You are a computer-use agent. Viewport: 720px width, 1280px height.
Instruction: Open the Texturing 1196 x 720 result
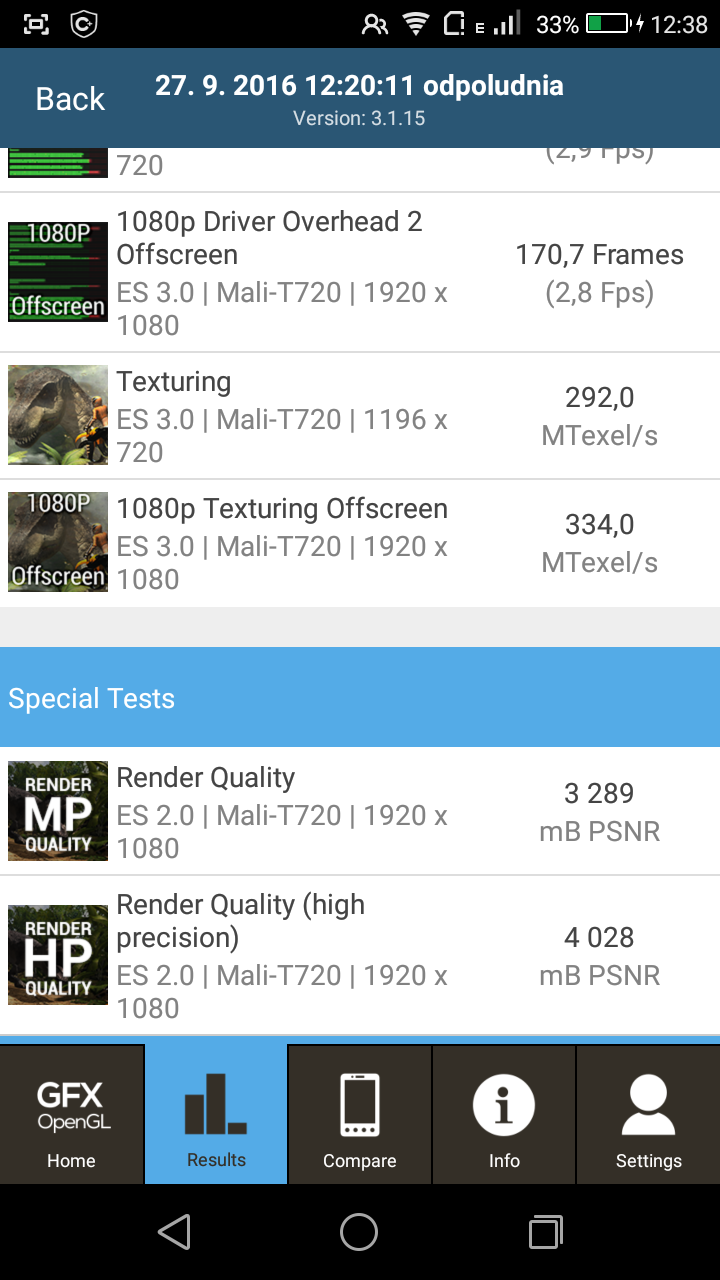pos(360,416)
